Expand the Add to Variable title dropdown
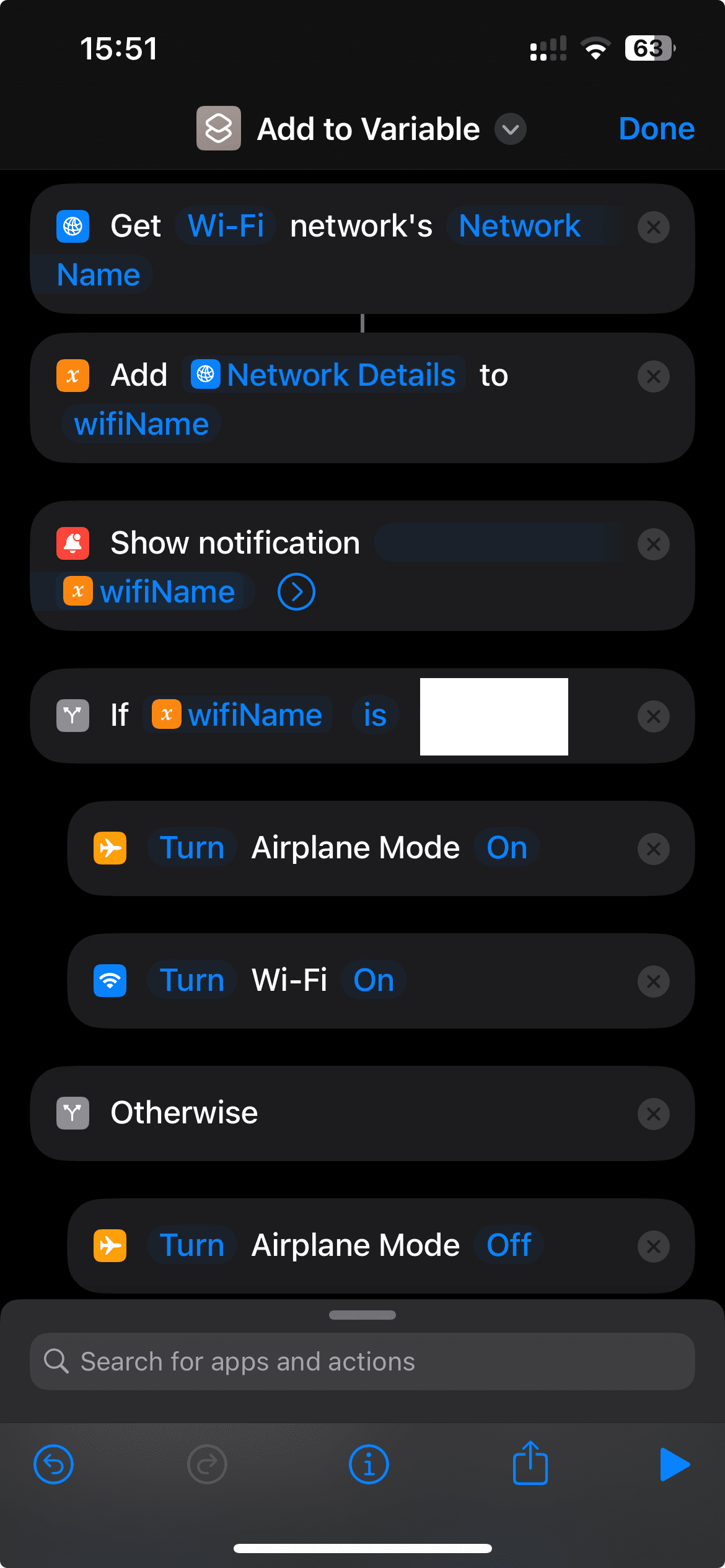This screenshot has height=1568, width=725. tap(510, 129)
